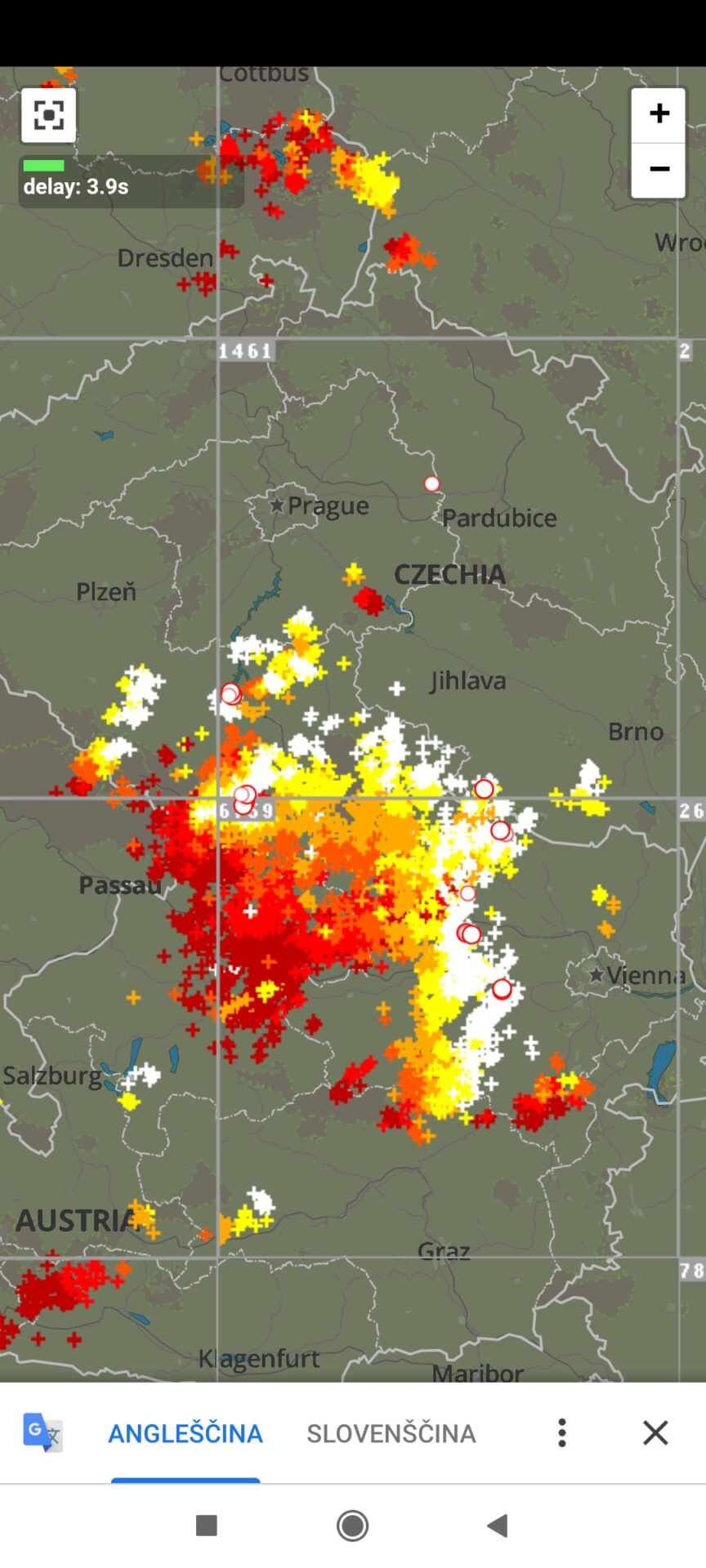Image resolution: width=706 pixels, height=1568 pixels.
Task: Go to the home screen
Action: (353, 1525)
